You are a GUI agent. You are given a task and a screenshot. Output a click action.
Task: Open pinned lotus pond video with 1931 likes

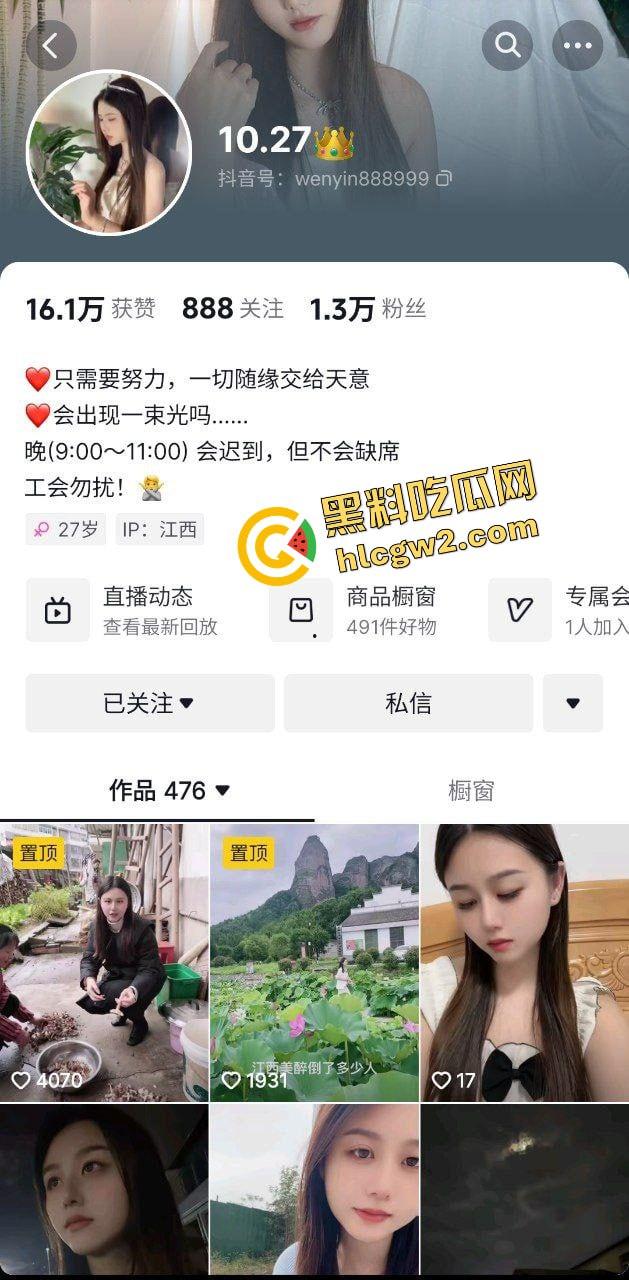(x=314, y=962)
